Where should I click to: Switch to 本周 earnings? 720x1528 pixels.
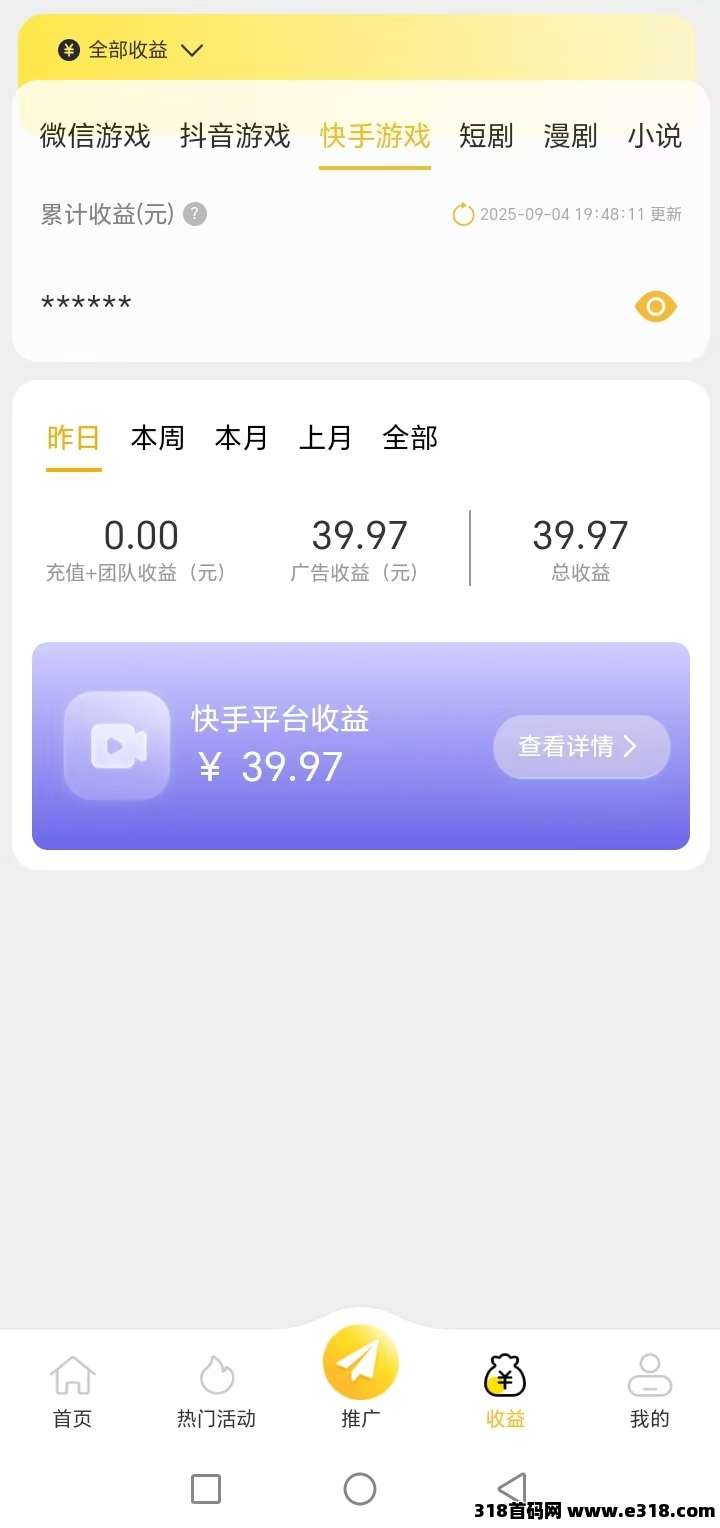click(x=158, y=438)
